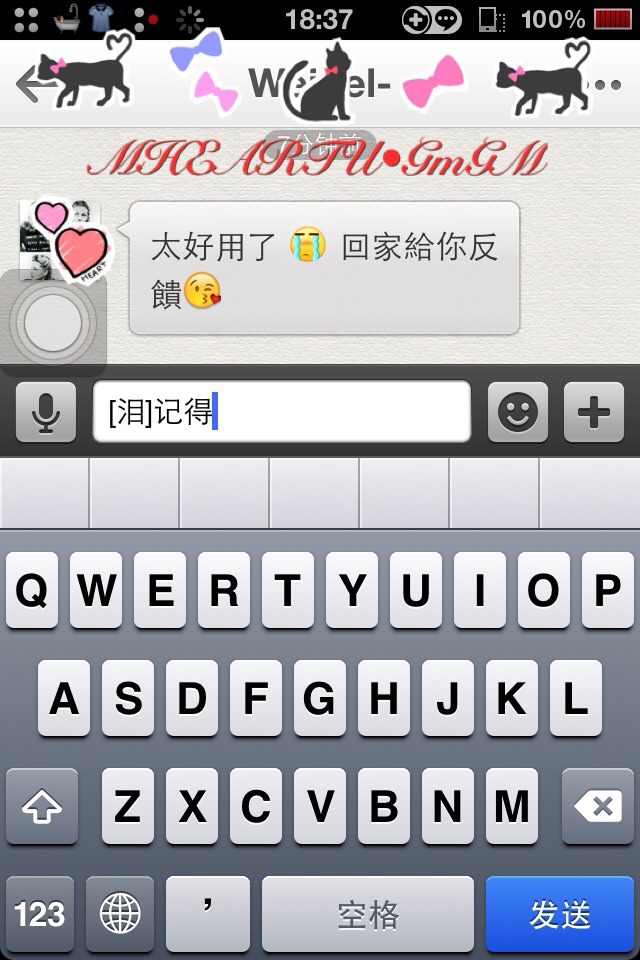
Task: Send the message with 发送
Action: (x=560, y=914)
